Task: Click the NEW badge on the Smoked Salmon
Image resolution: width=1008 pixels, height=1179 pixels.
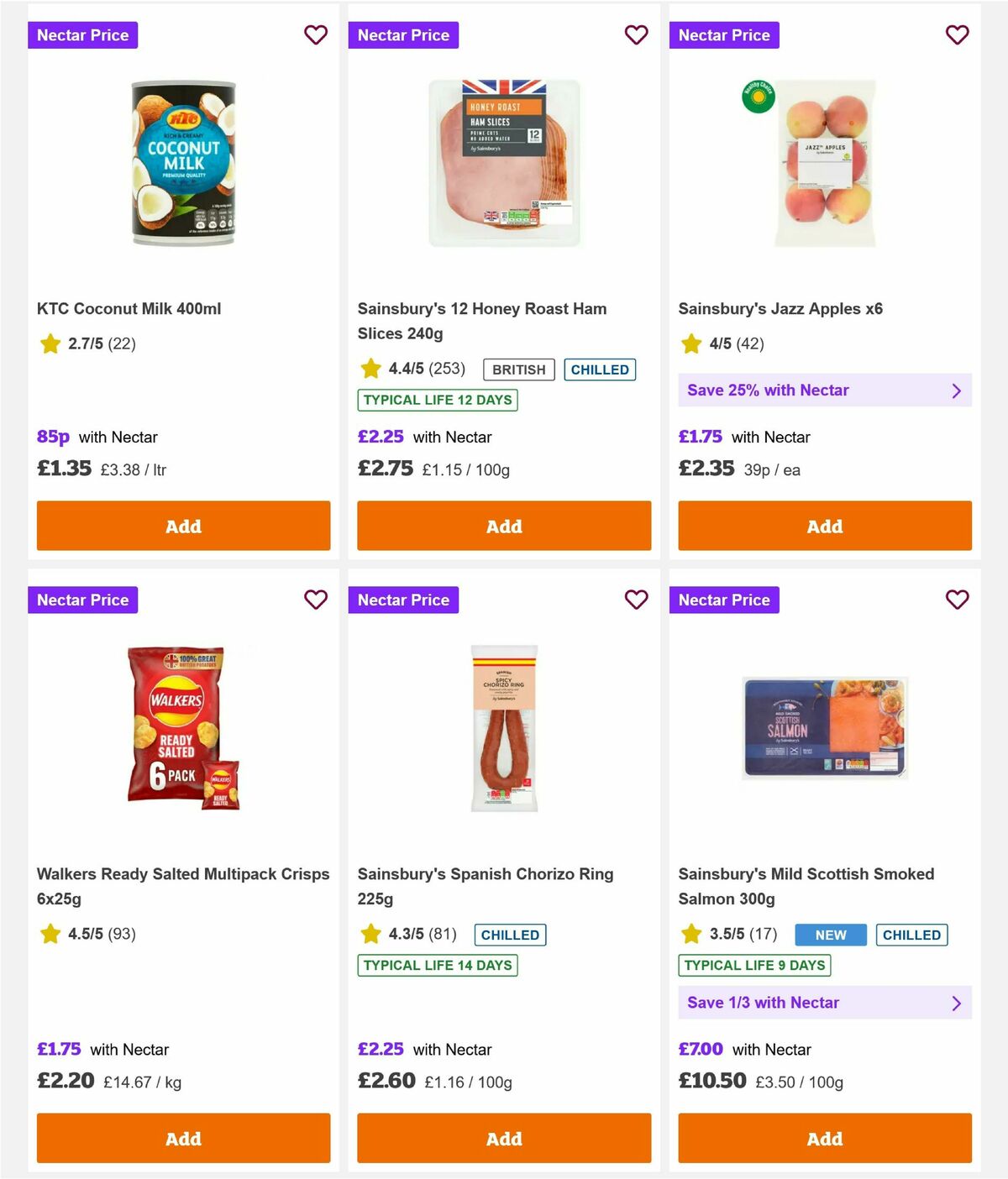Action: pos(830,934)
